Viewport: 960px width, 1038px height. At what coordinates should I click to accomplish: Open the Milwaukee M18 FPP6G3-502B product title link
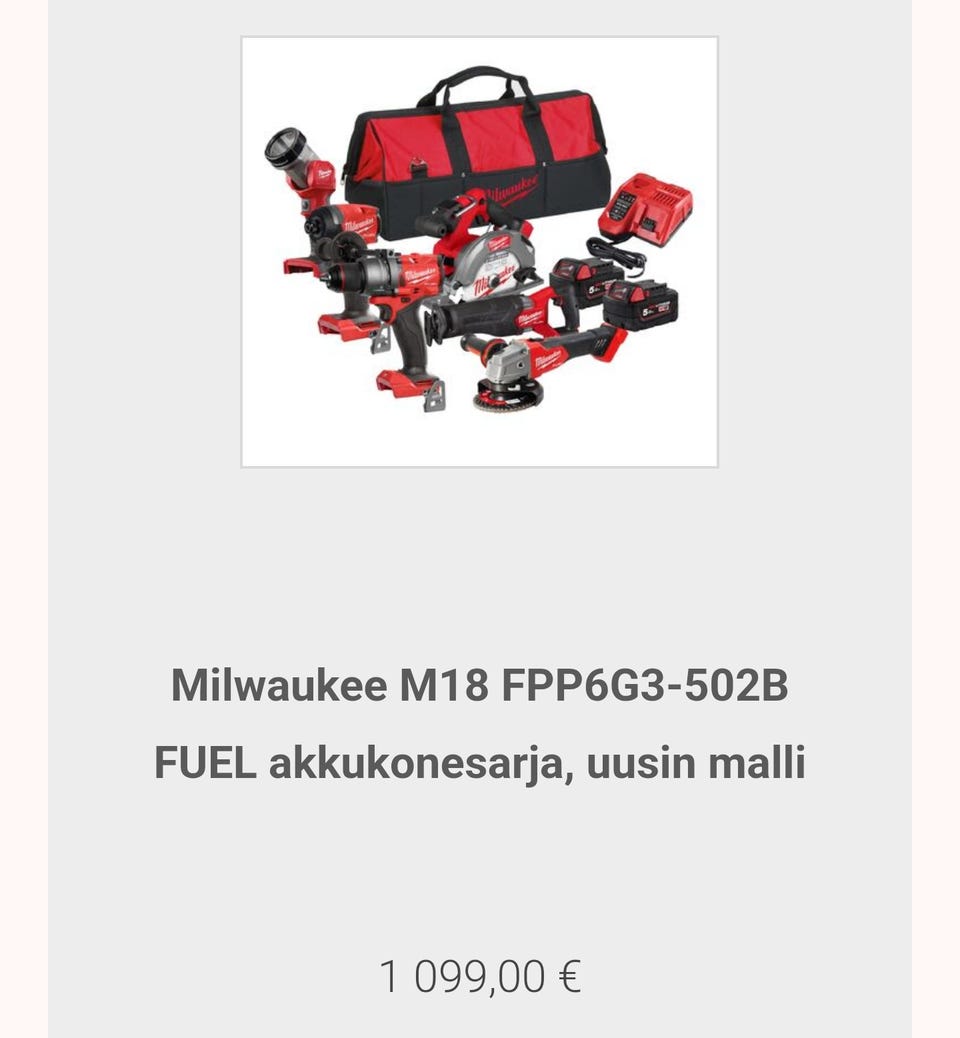point(479,724)
